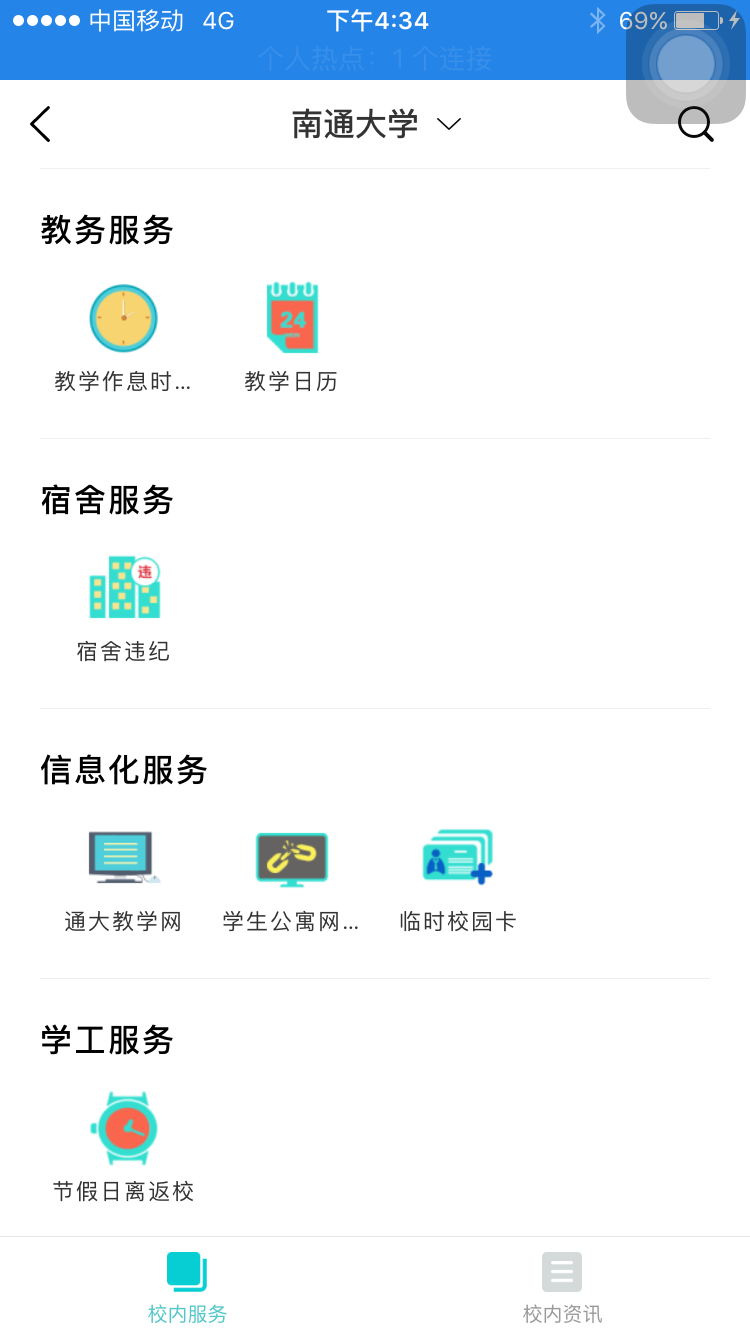Go back using the top-left arrow
Screen dimensions: 750x1334
click(x=41, y=124)
